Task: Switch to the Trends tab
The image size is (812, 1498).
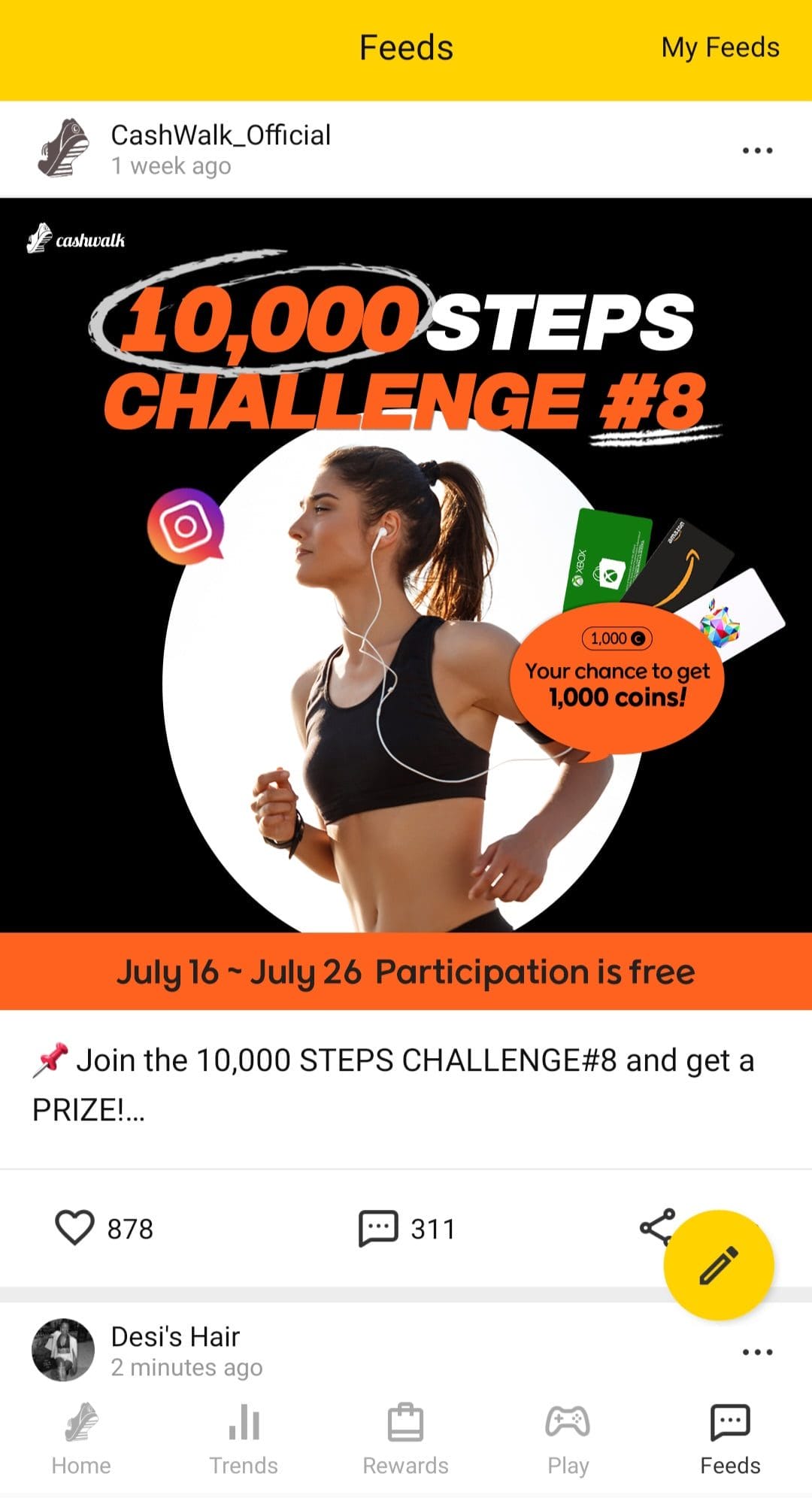Action: pyautogui.click(x=244, y=1439)
